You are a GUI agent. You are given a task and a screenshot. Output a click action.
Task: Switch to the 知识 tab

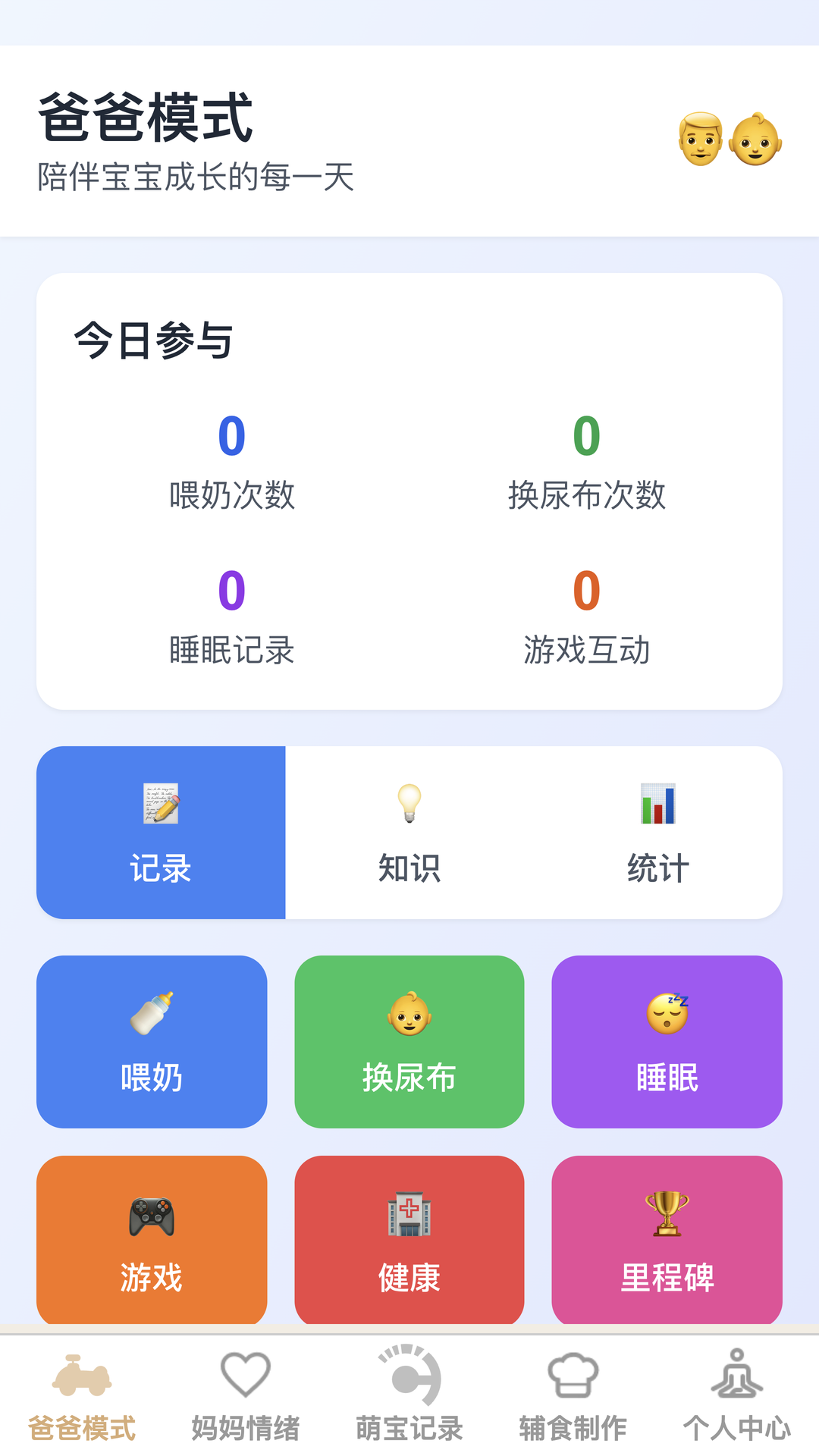click(x=409, y=833)
